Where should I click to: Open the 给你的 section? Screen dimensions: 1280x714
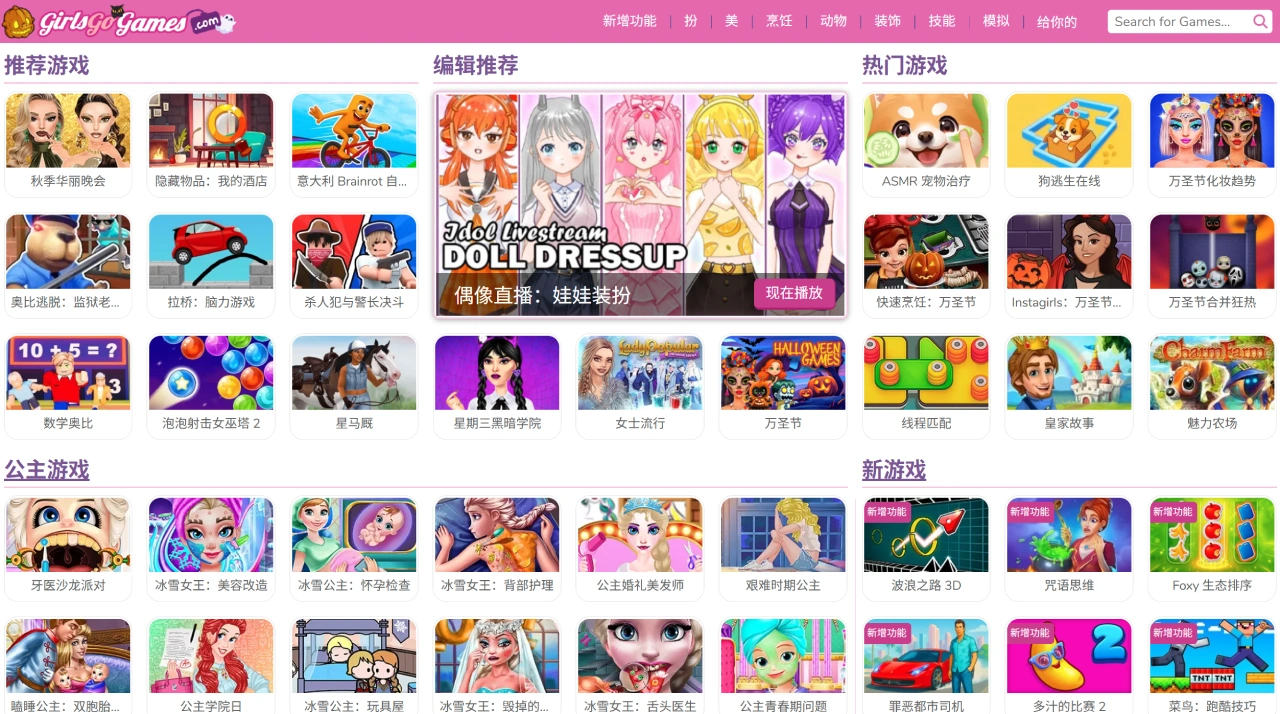click(x=1057, y=22)
